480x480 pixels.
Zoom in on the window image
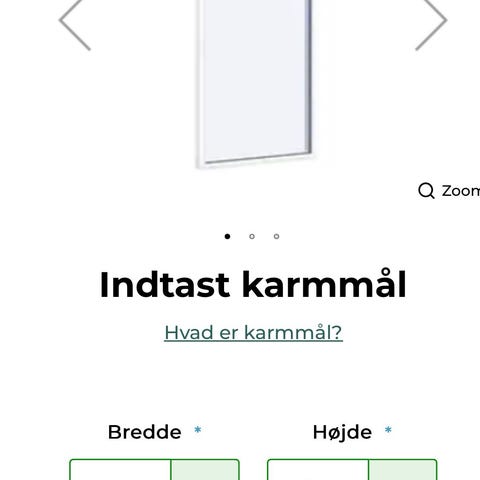[x=448, y=191]
